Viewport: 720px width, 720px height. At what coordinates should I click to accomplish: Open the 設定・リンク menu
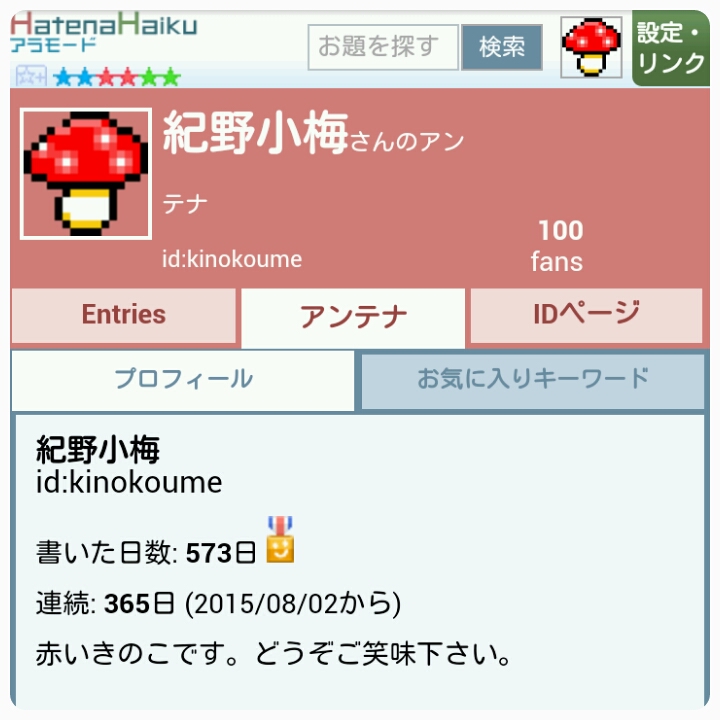(670, 48)
